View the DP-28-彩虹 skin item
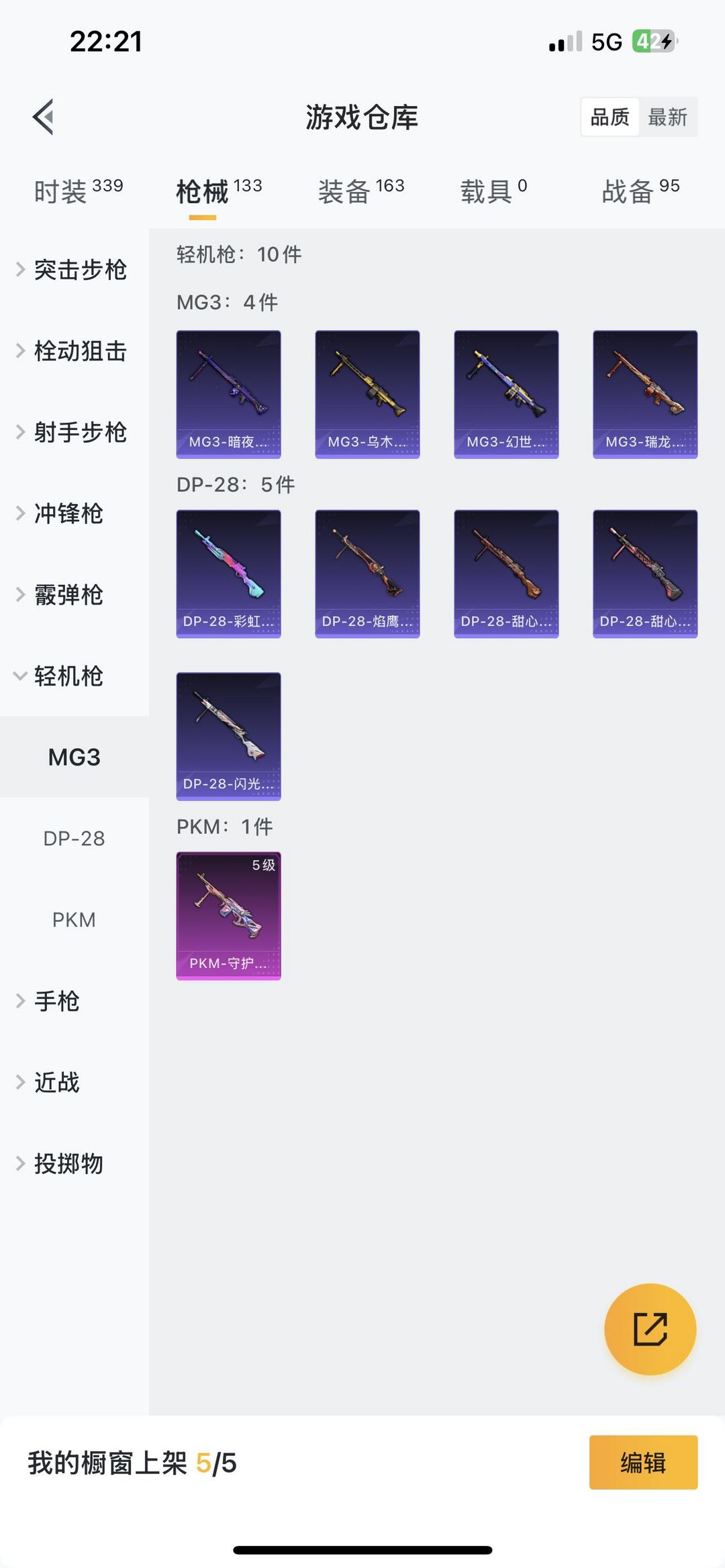The width and height of the screenshot is (725, 1568). [228, 574]
